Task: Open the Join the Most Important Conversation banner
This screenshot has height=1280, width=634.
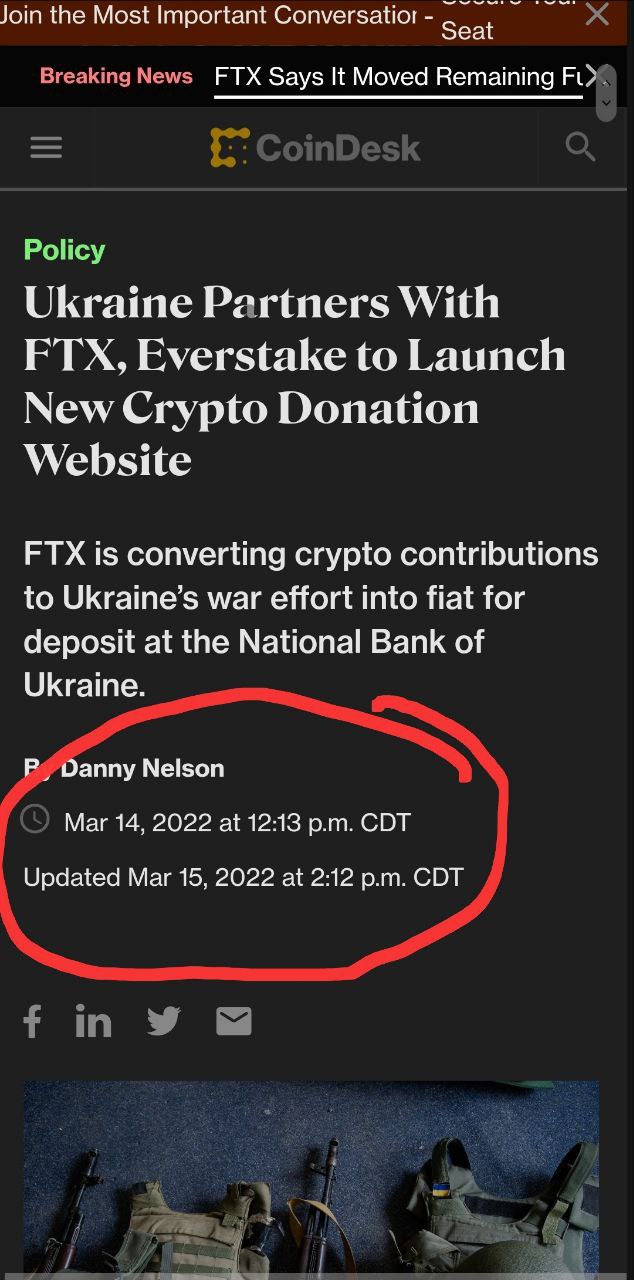Action: pyautogui.click(x=215, y=15)
